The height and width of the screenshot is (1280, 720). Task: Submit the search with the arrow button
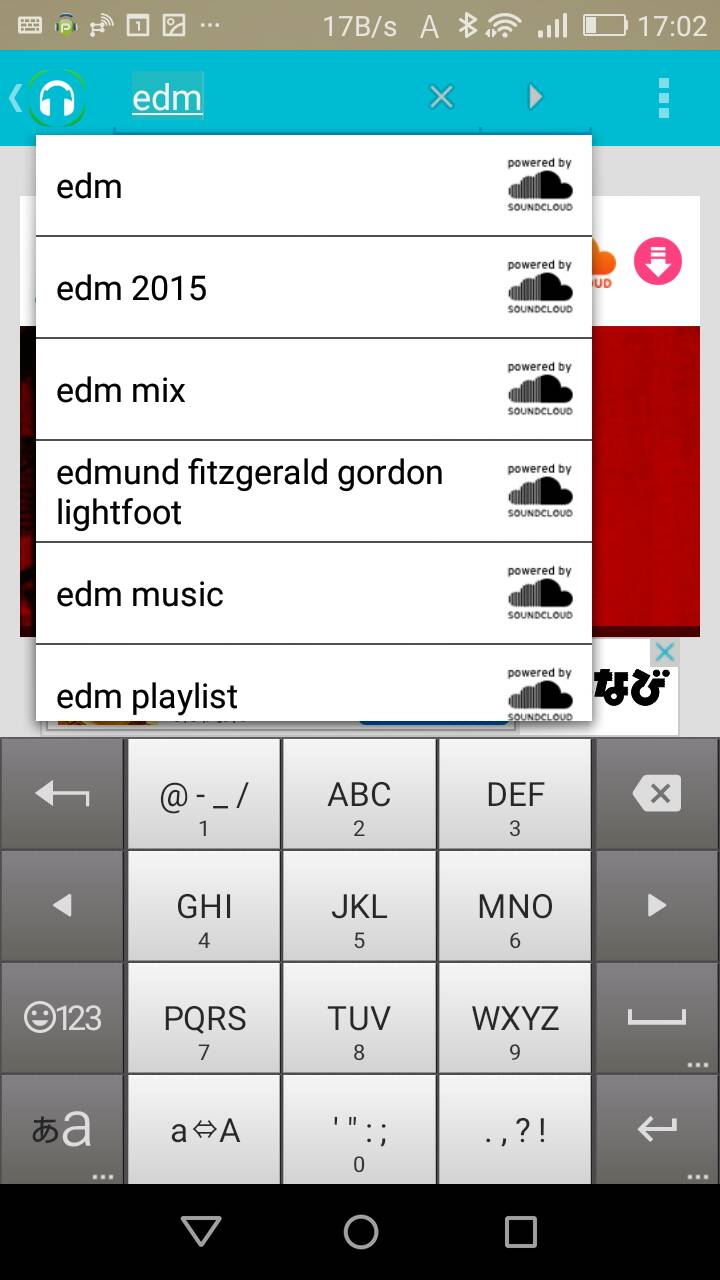[535, 96]
